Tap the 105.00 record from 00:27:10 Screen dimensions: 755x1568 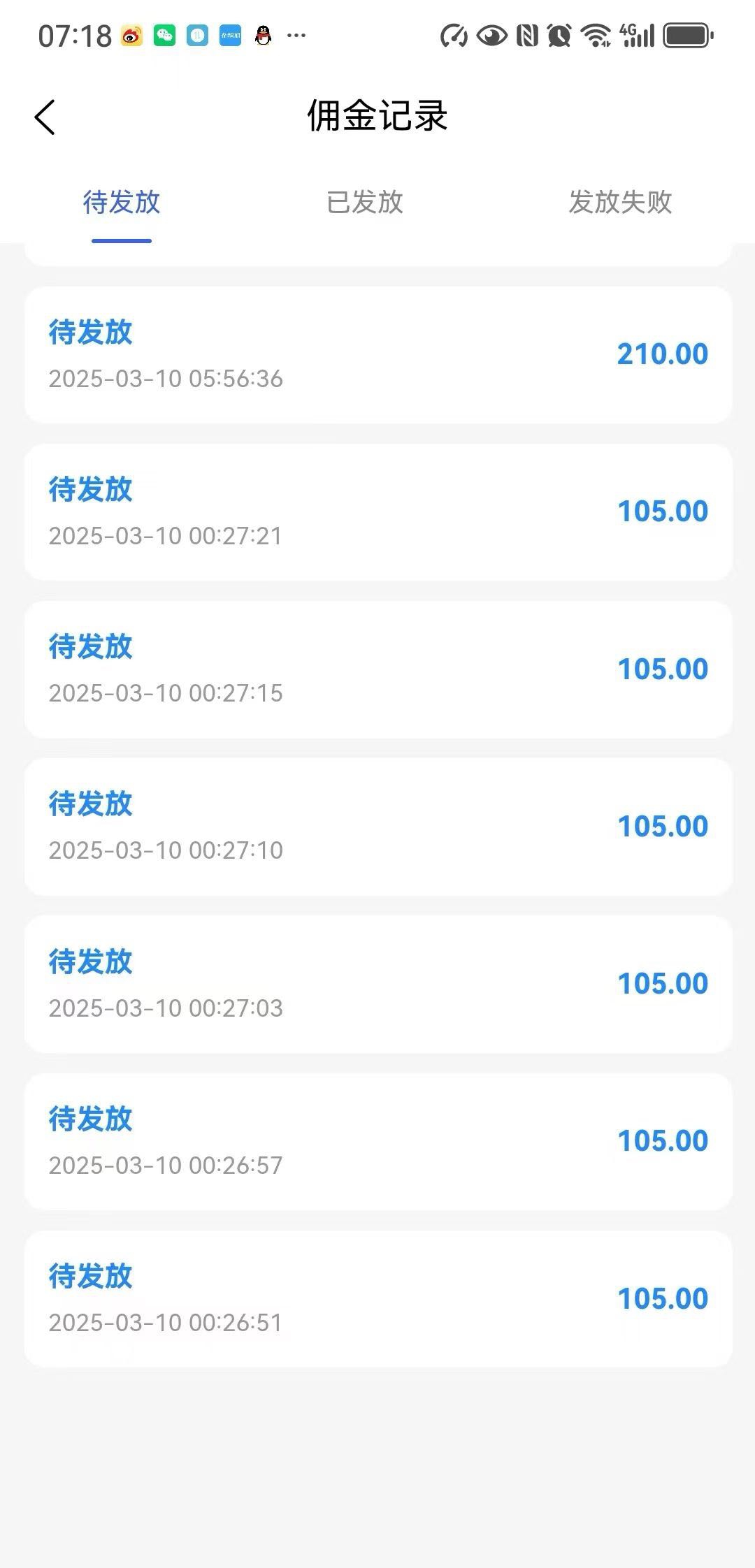(378, 827)
